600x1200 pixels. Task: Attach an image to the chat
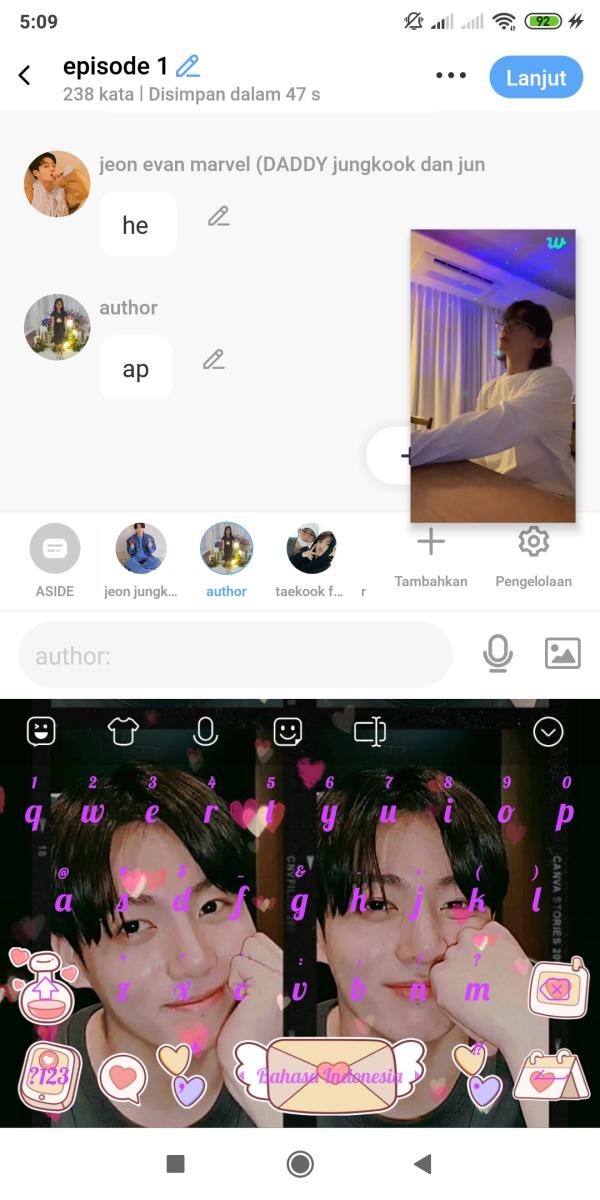(562, 654)
